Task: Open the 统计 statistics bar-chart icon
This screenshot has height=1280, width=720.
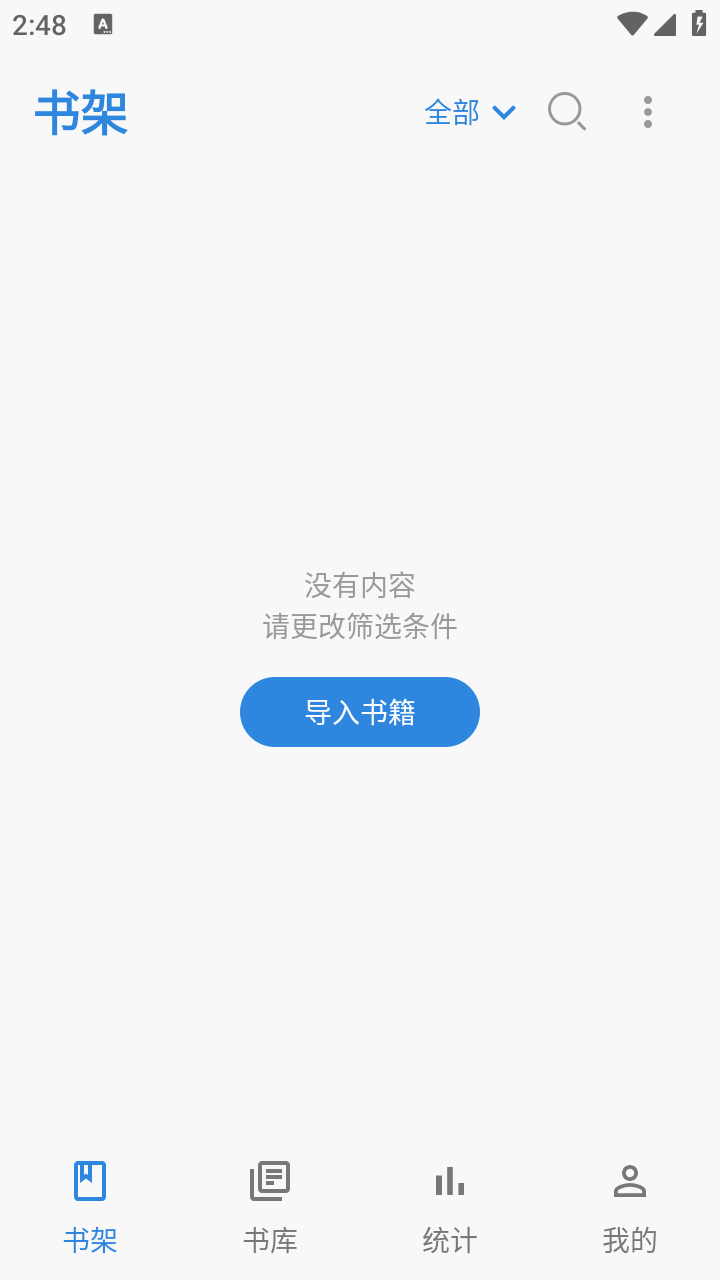Action: click(450, 1180)
